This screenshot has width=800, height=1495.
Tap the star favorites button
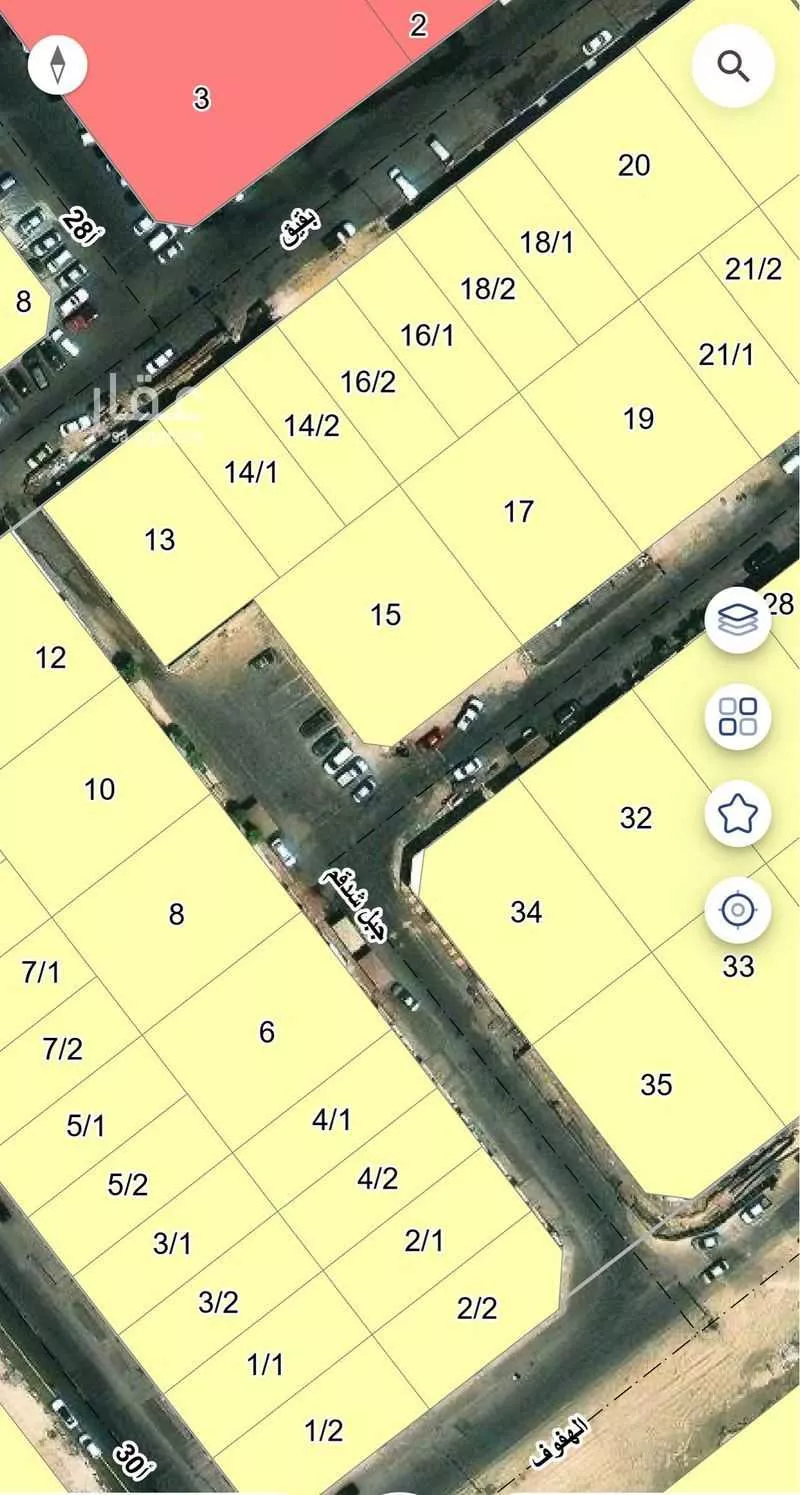coord(738,814)
